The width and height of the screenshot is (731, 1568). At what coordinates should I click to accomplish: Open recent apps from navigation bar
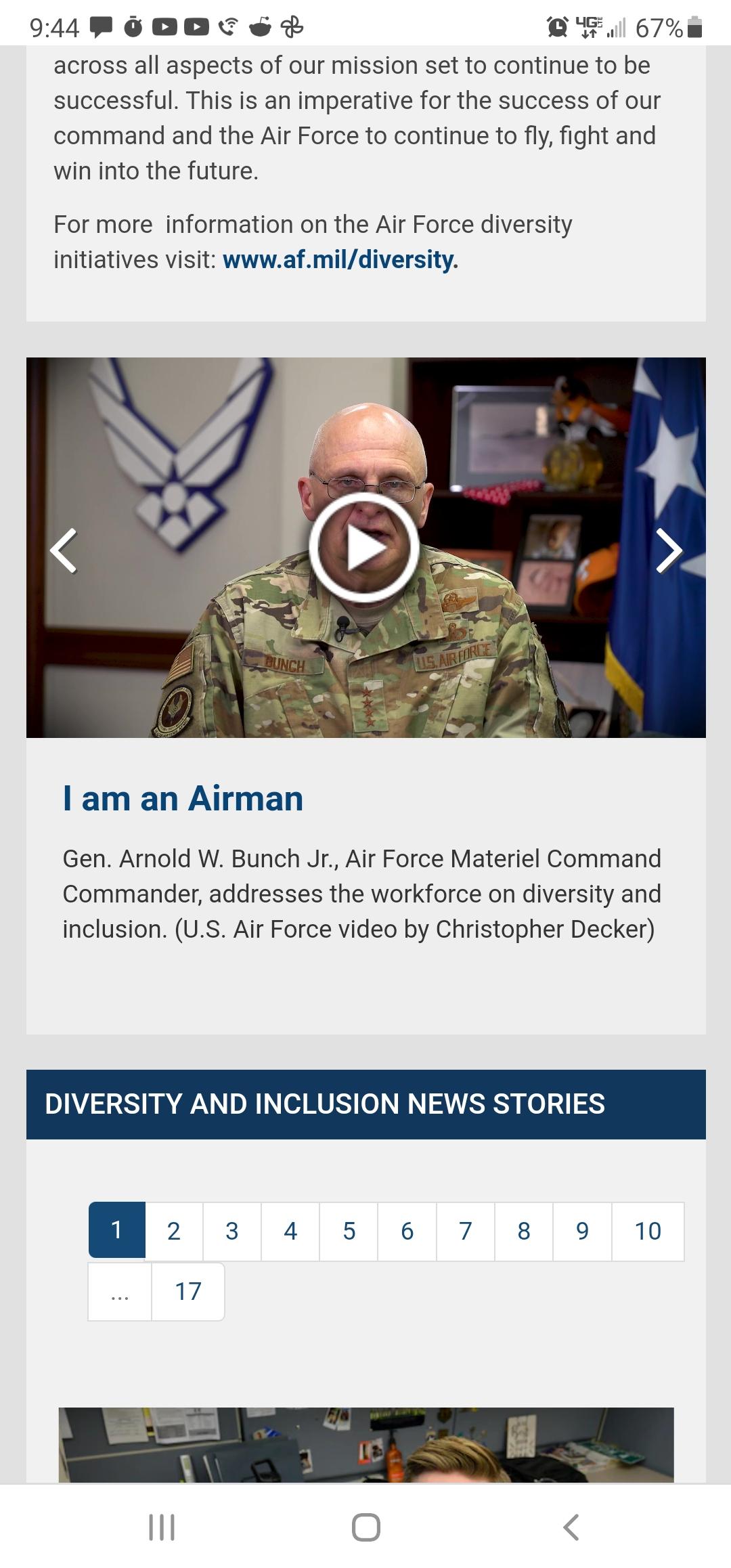click(x=162, y=1527)
